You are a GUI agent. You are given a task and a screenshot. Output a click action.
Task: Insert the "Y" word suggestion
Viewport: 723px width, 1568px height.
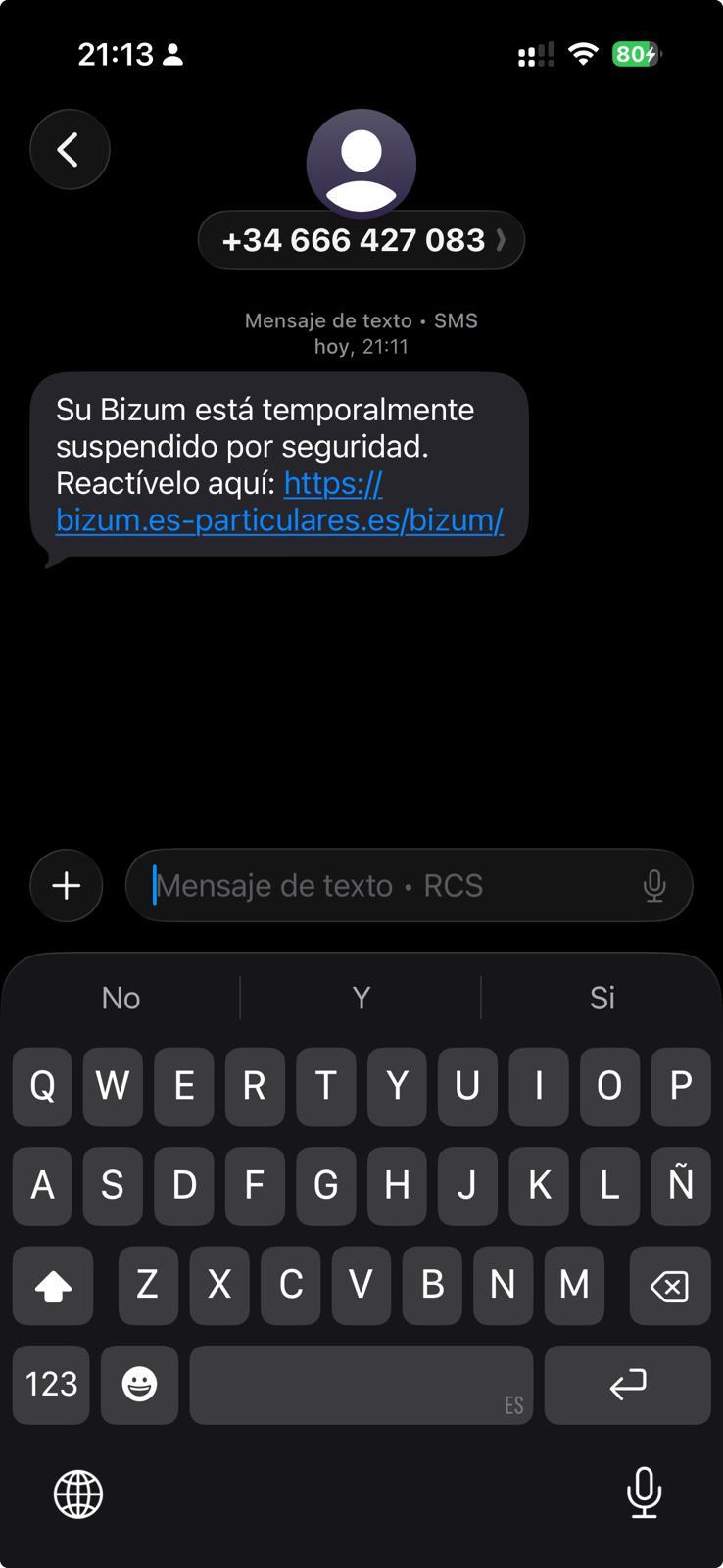click(x=361, y=998)
